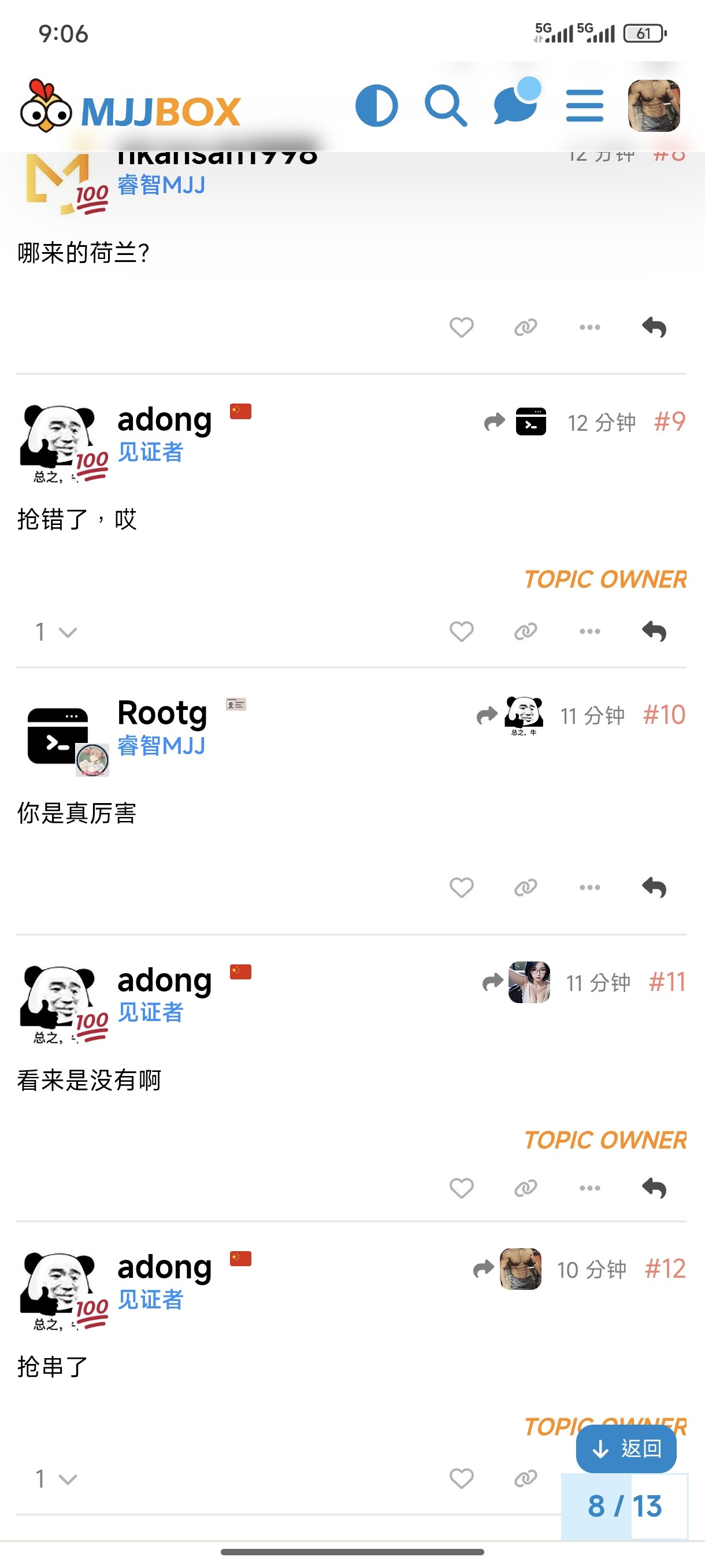Viewport: 705px width, 1568px height.
Task: Copy link of post #11
Action: [x=525, y=1188]
